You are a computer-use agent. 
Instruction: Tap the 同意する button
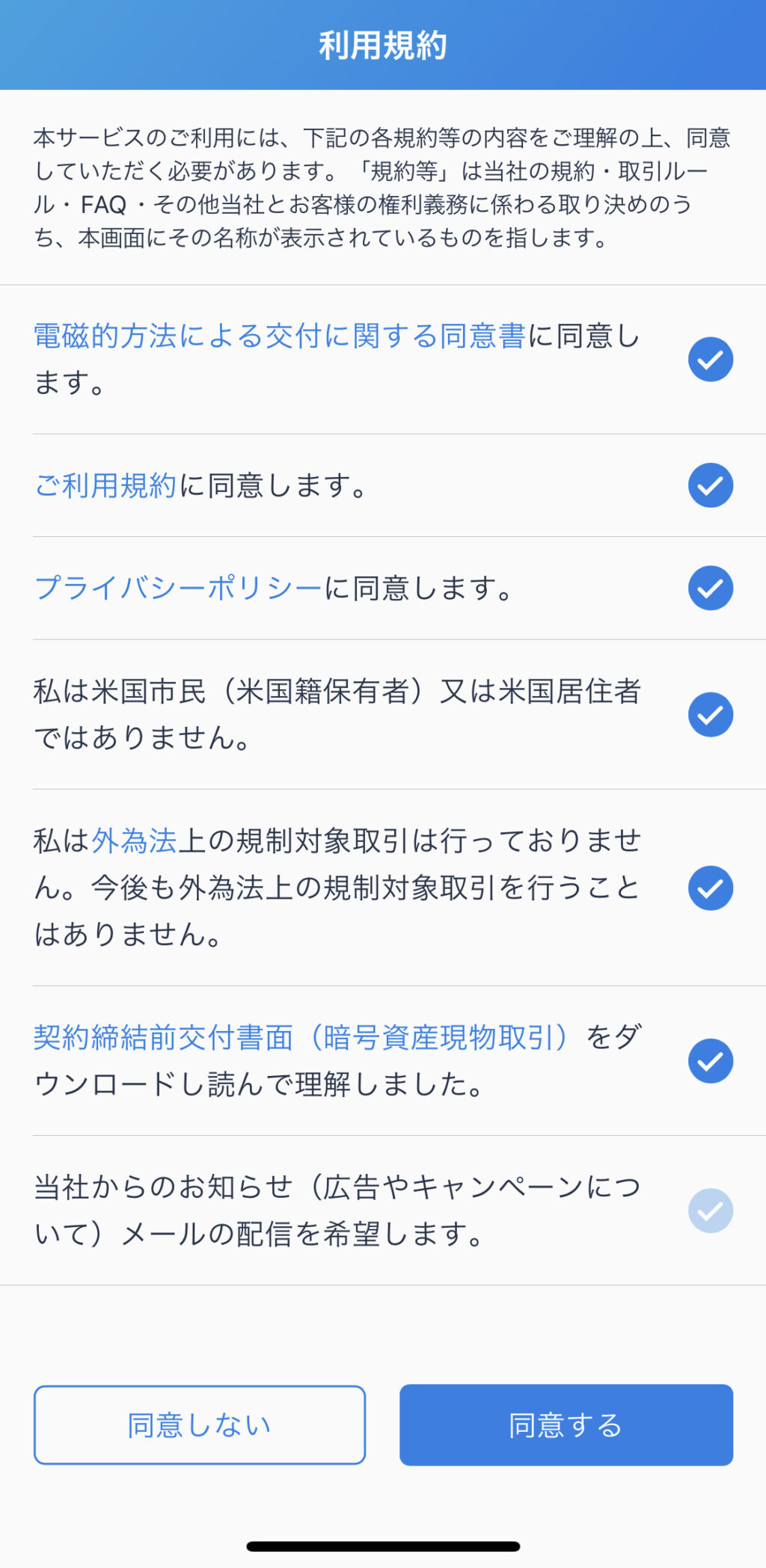(566, 1425)
